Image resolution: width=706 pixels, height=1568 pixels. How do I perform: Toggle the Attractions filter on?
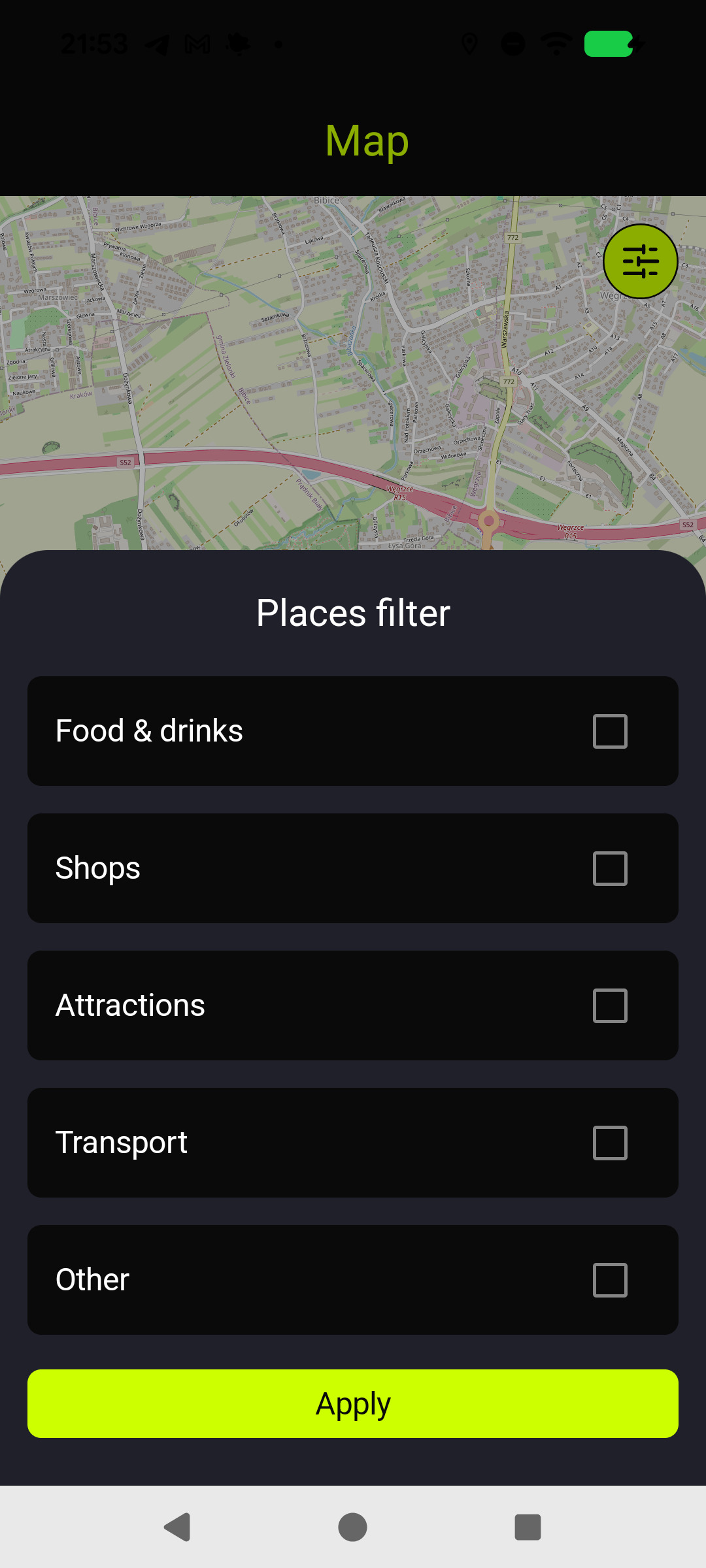click(x=609, y=1006)
